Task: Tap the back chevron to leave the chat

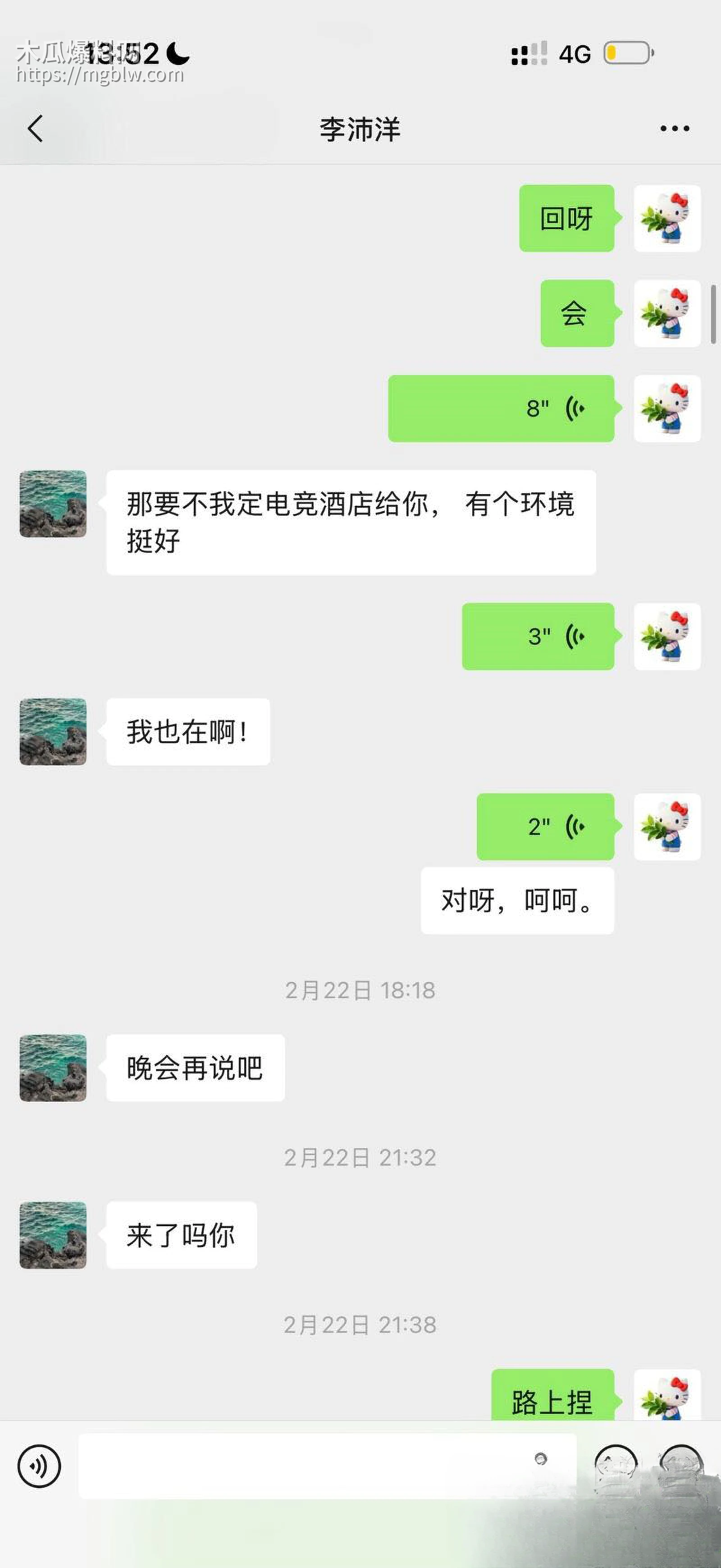Action: click(x=35, y=128)
